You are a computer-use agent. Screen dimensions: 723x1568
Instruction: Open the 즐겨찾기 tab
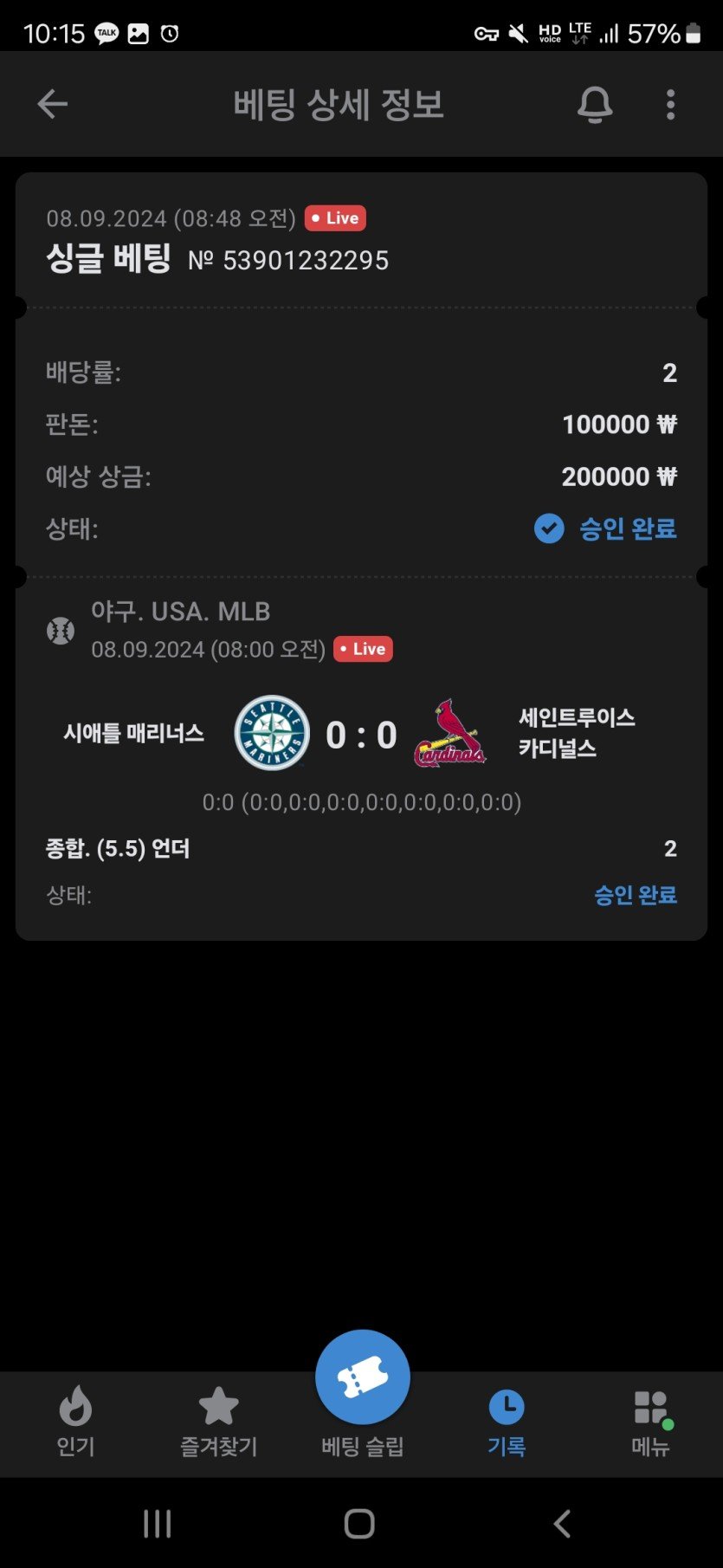pyautogui.click(x=218, y=1422)
